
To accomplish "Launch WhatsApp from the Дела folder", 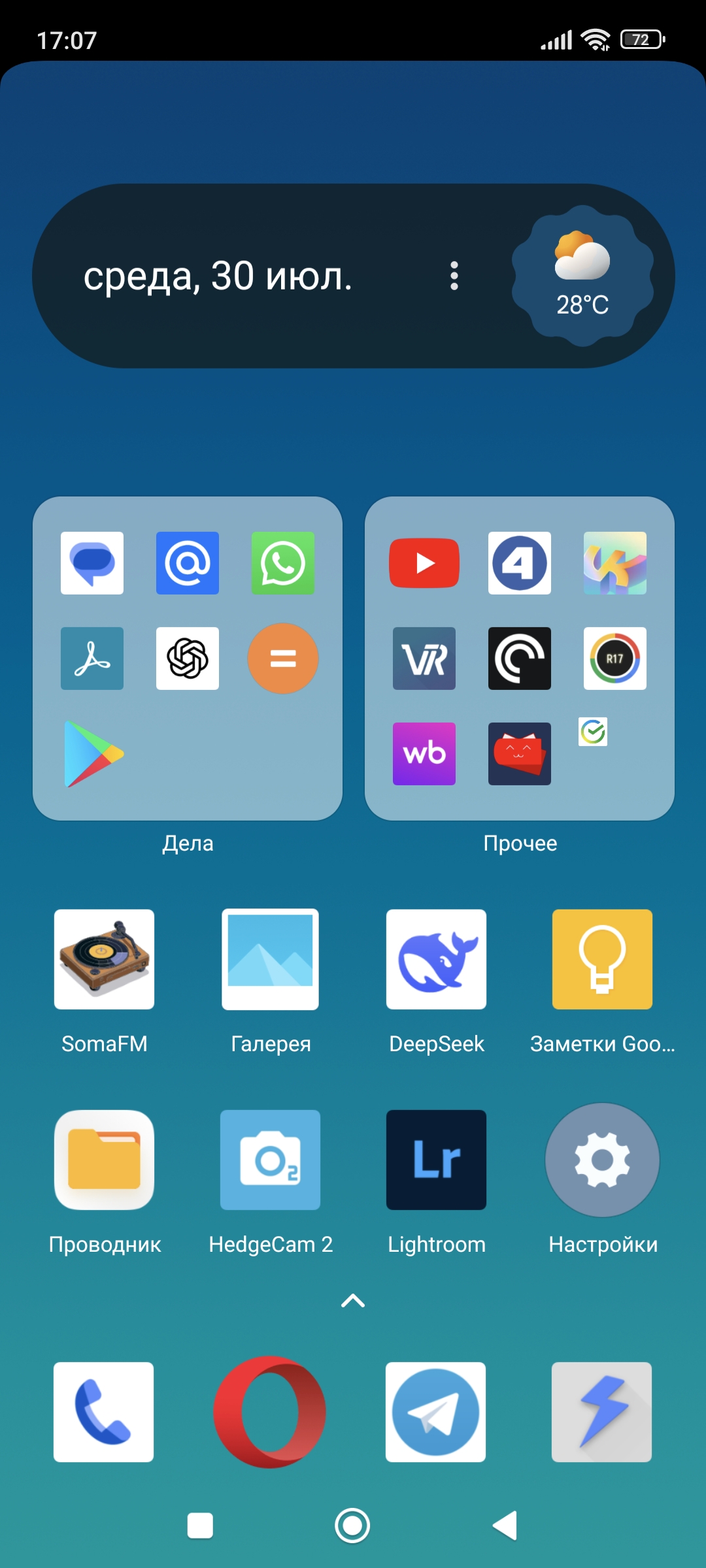I will click(x=282, y=563).
